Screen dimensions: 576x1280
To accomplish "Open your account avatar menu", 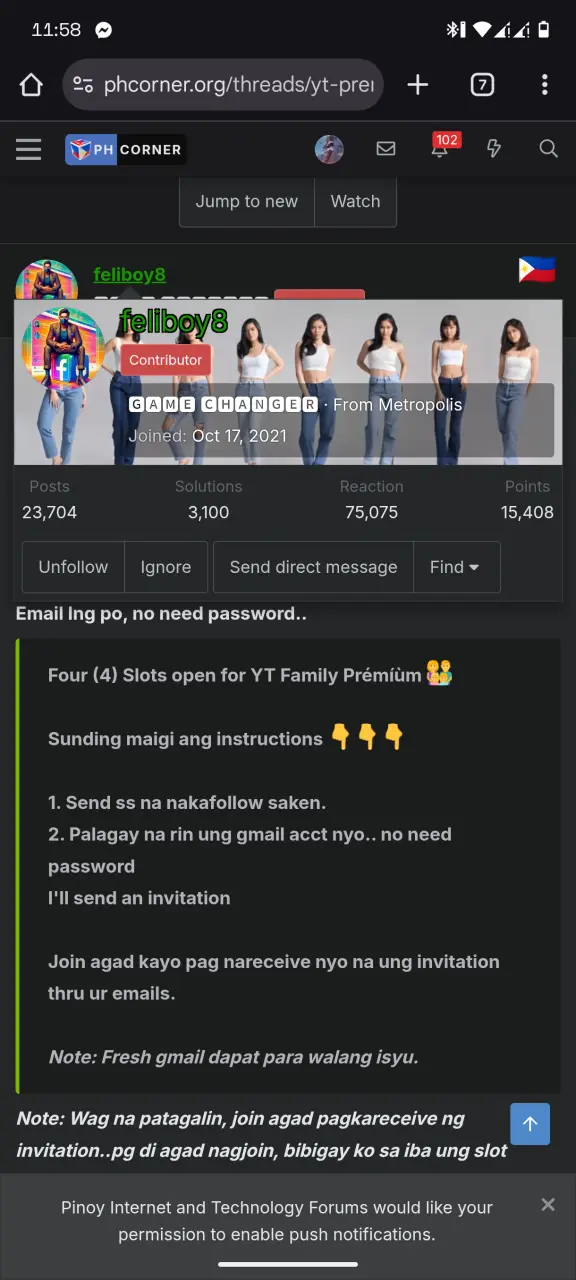I will click(329, 149).
